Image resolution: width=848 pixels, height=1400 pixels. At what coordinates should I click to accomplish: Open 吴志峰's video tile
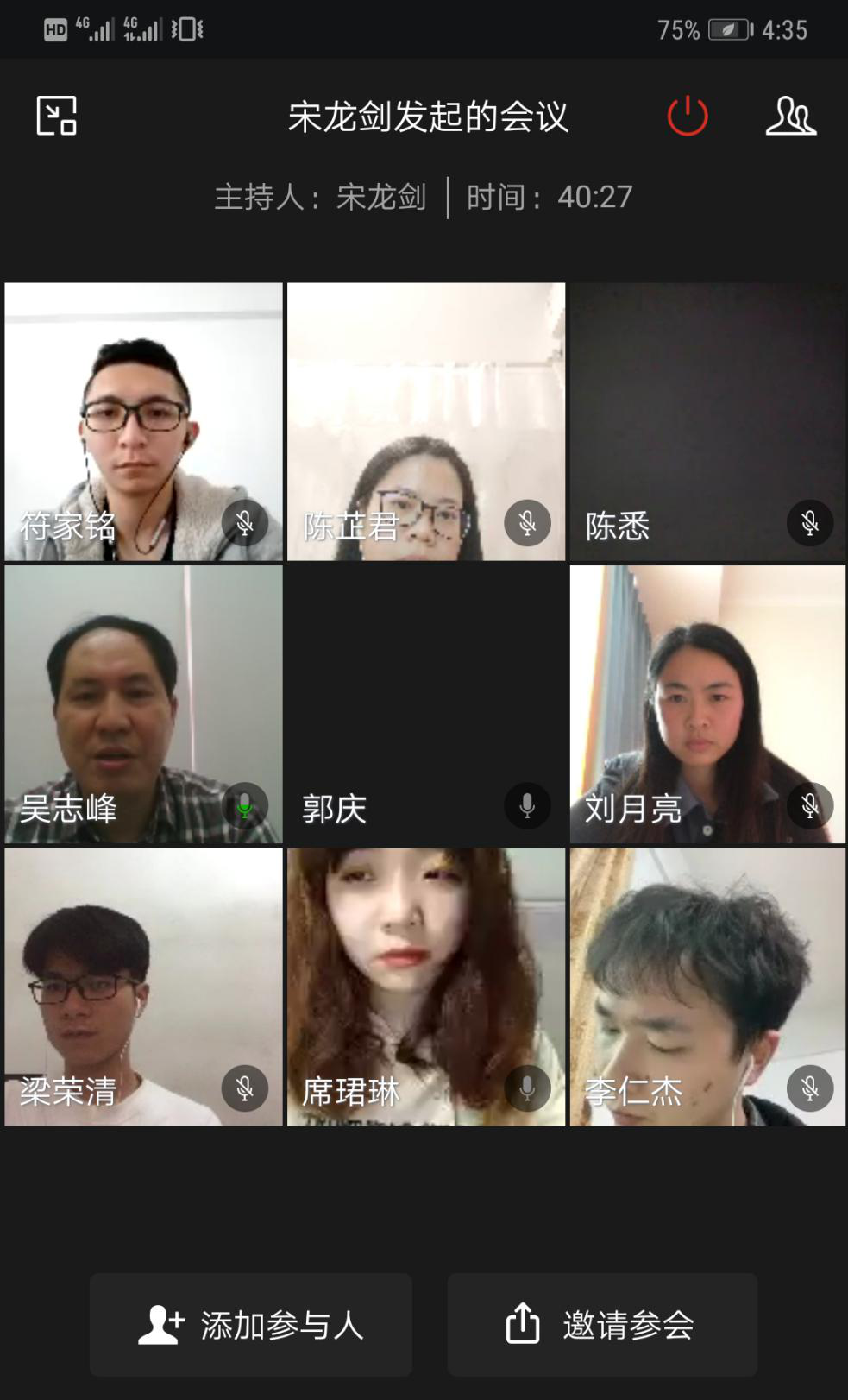click(x=143, y=703)
